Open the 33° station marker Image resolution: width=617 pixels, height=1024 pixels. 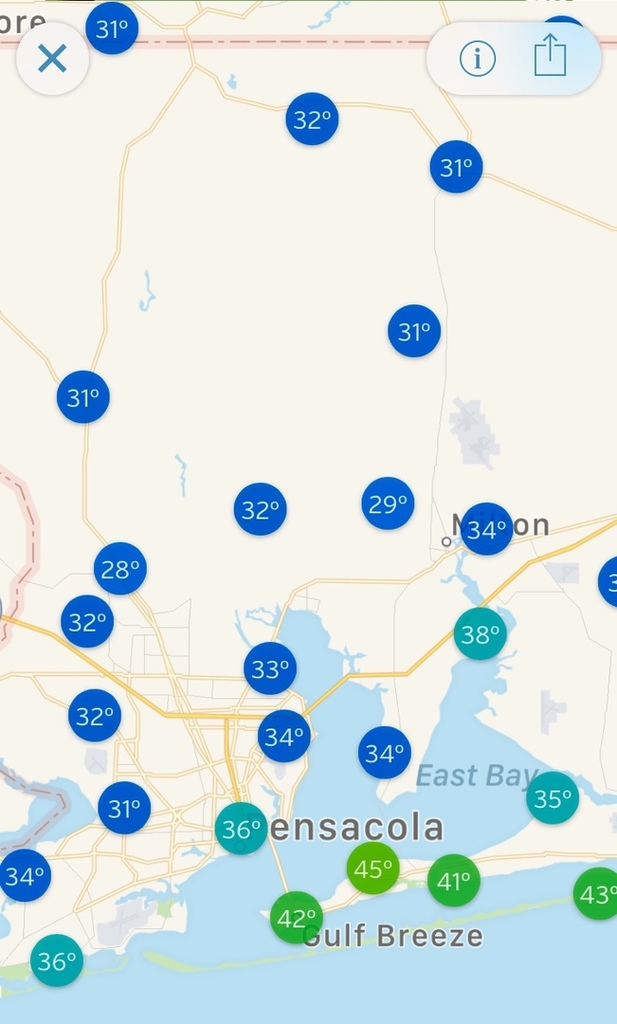pyautogui.click(x=270, y=669)
